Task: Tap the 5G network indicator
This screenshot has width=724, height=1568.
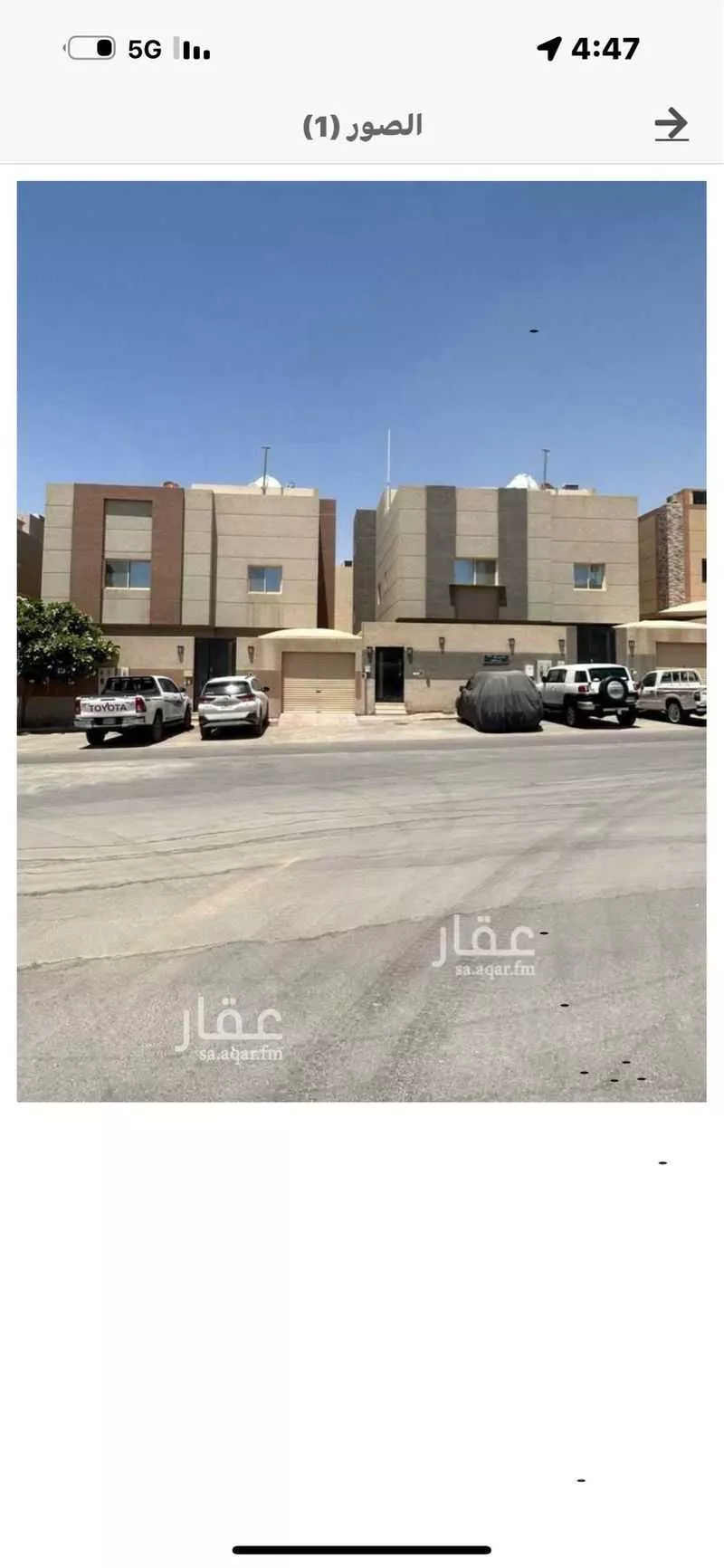Action: click(x=144, y=48)
